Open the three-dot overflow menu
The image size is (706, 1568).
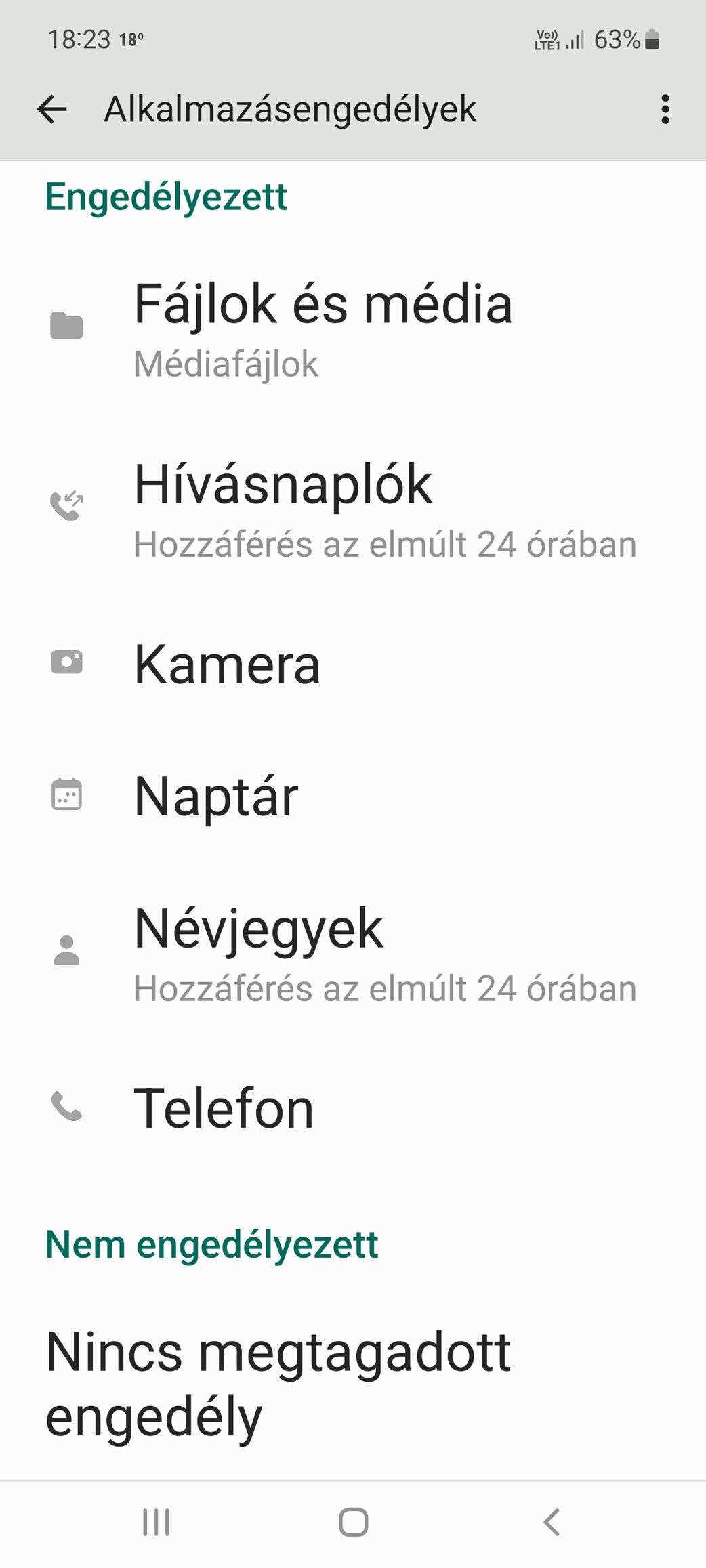point(665,109)
